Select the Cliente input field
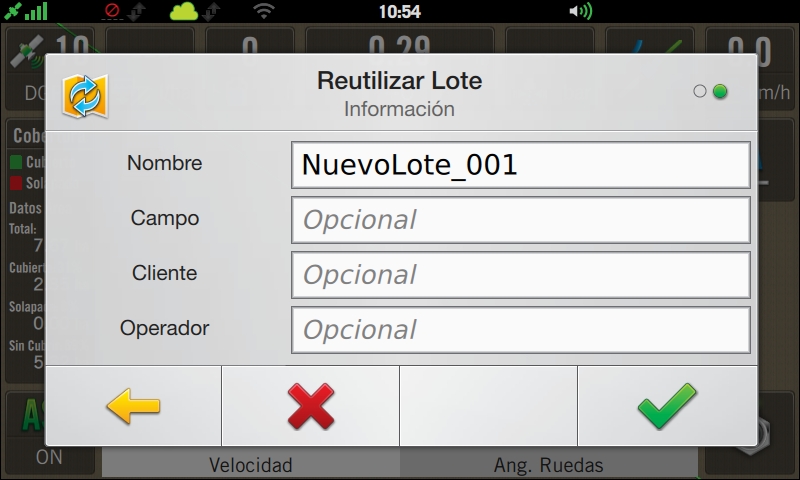This screenshot has height=480, width=800. pyautogui.click(x=520, y=275)
